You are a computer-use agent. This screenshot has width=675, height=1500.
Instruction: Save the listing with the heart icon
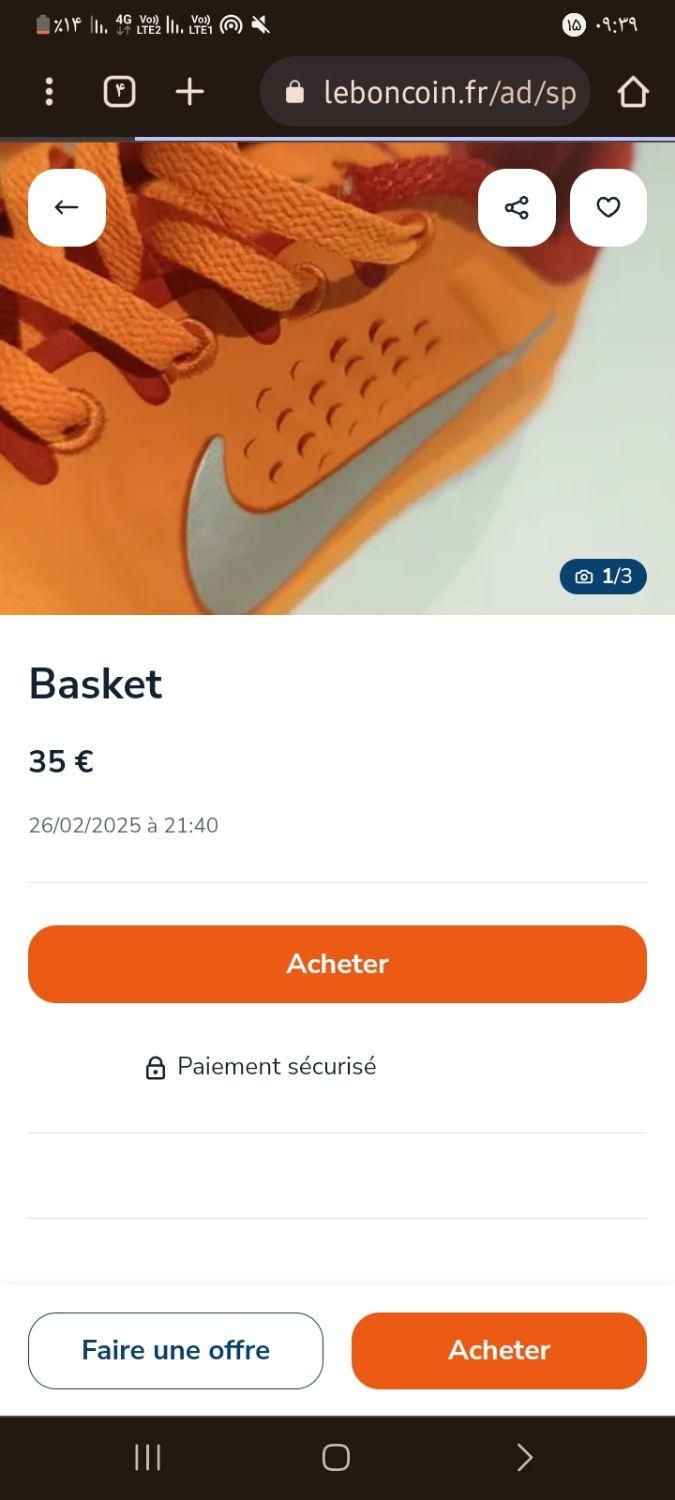pyautogui.click(x=608, y=207)
